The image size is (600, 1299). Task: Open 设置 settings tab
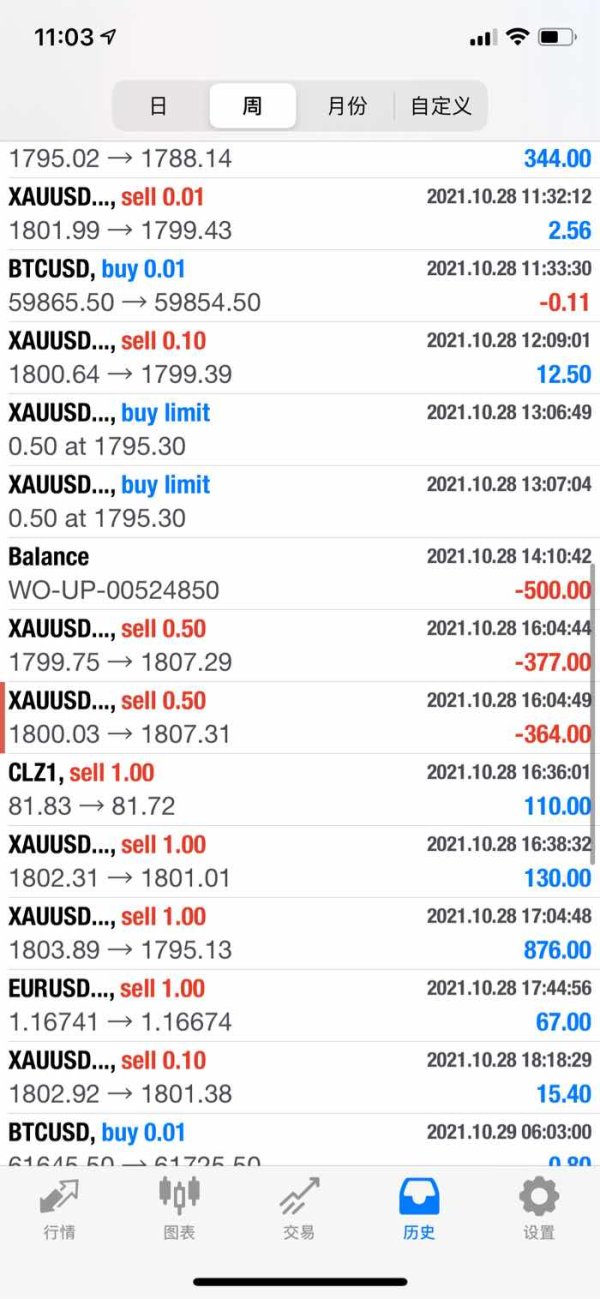click(539, 1208)
